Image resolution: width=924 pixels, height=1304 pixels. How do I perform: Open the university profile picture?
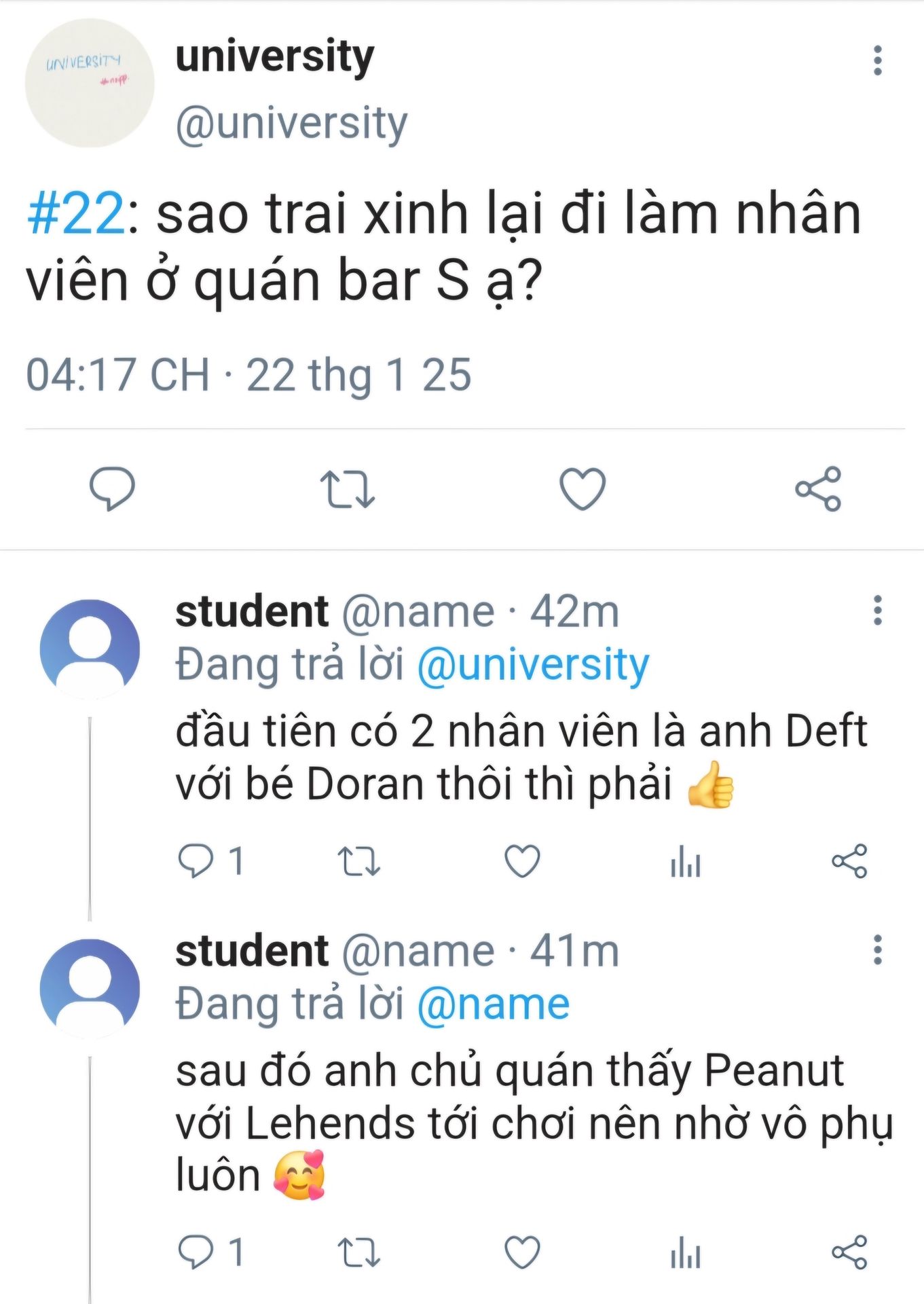[x=90, y=83]
